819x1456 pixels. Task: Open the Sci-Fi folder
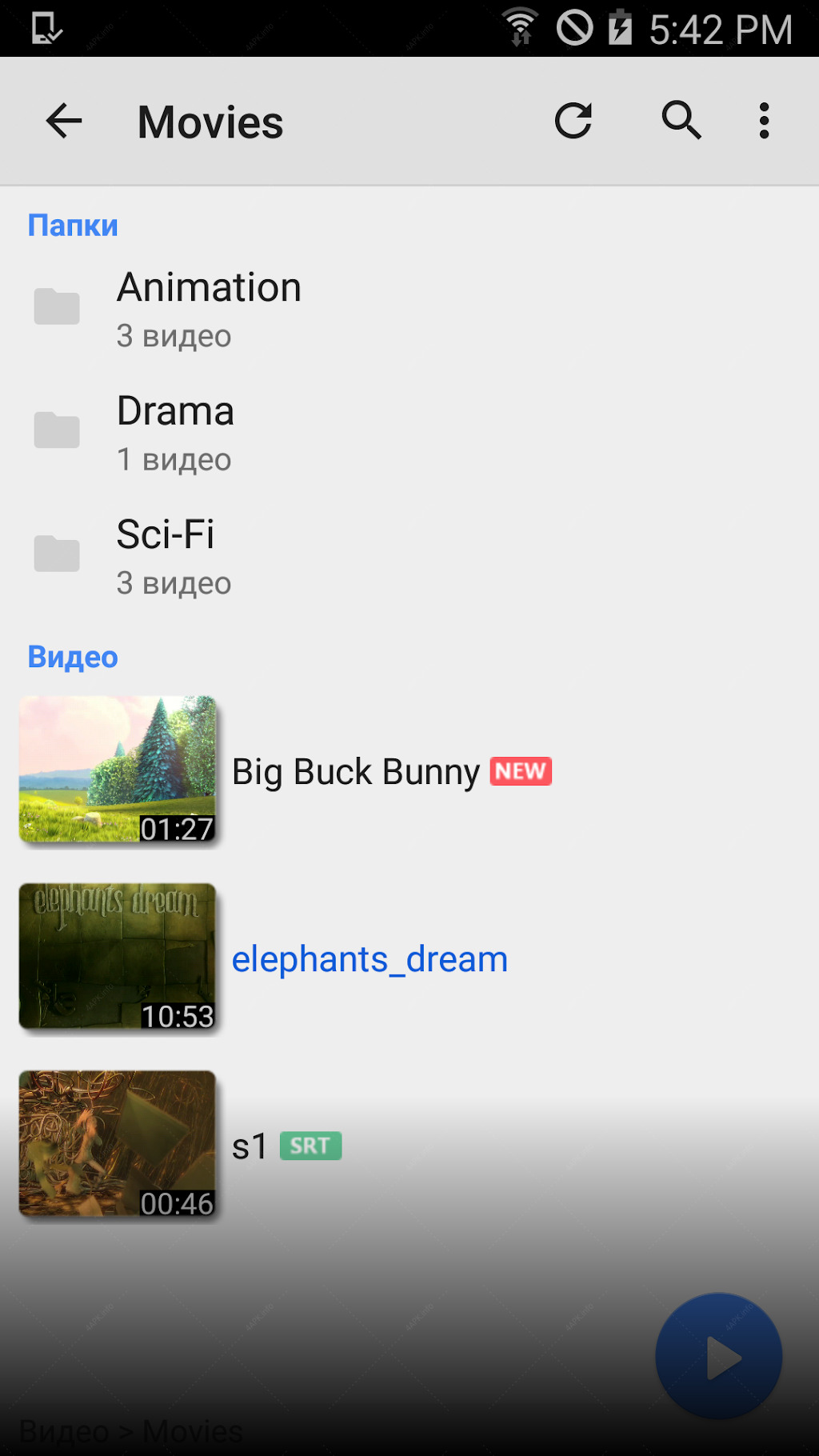click(409, 555)
